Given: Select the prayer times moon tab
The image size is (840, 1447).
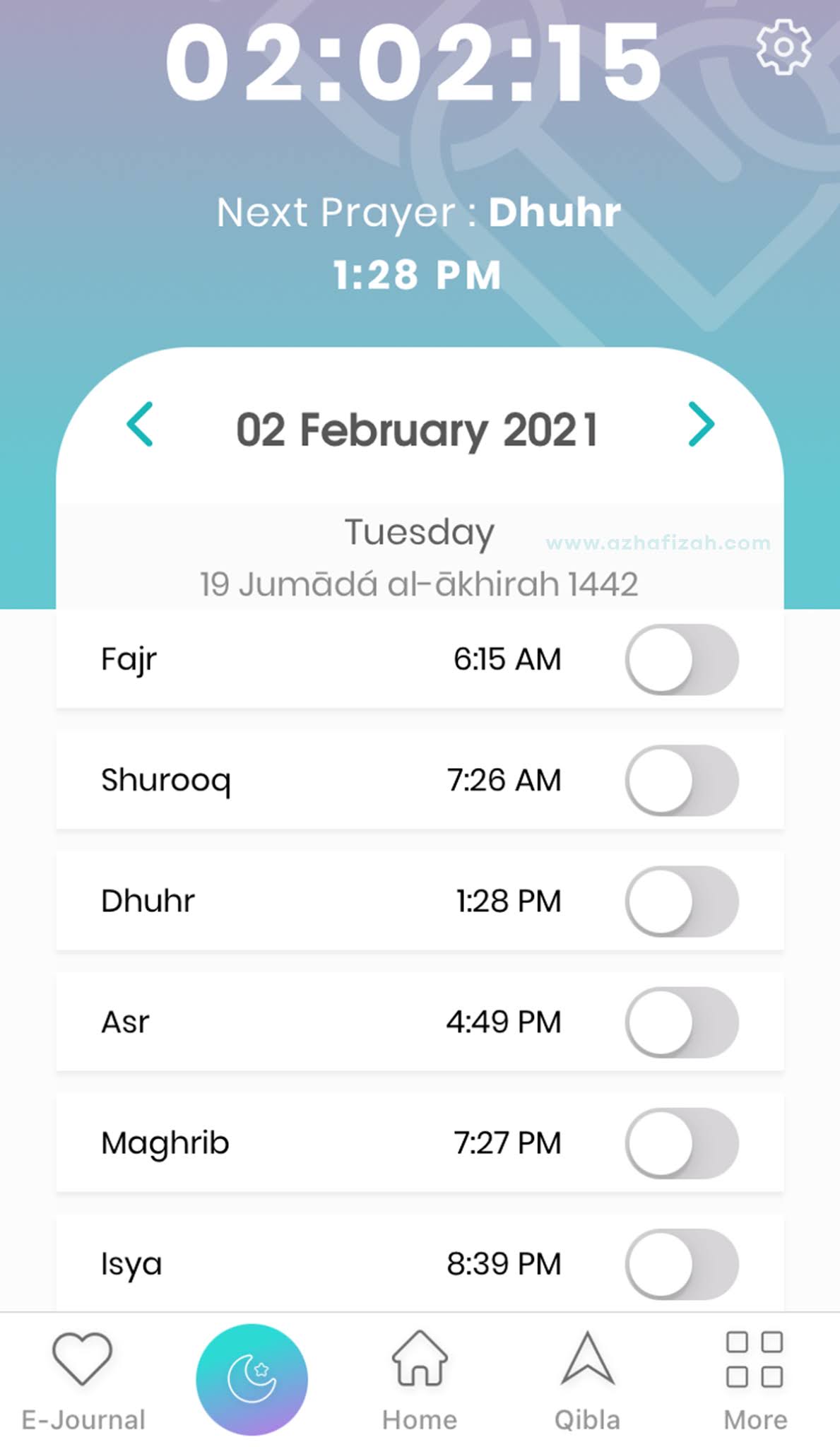Looking at the screenshot, I should point(252,1379).
